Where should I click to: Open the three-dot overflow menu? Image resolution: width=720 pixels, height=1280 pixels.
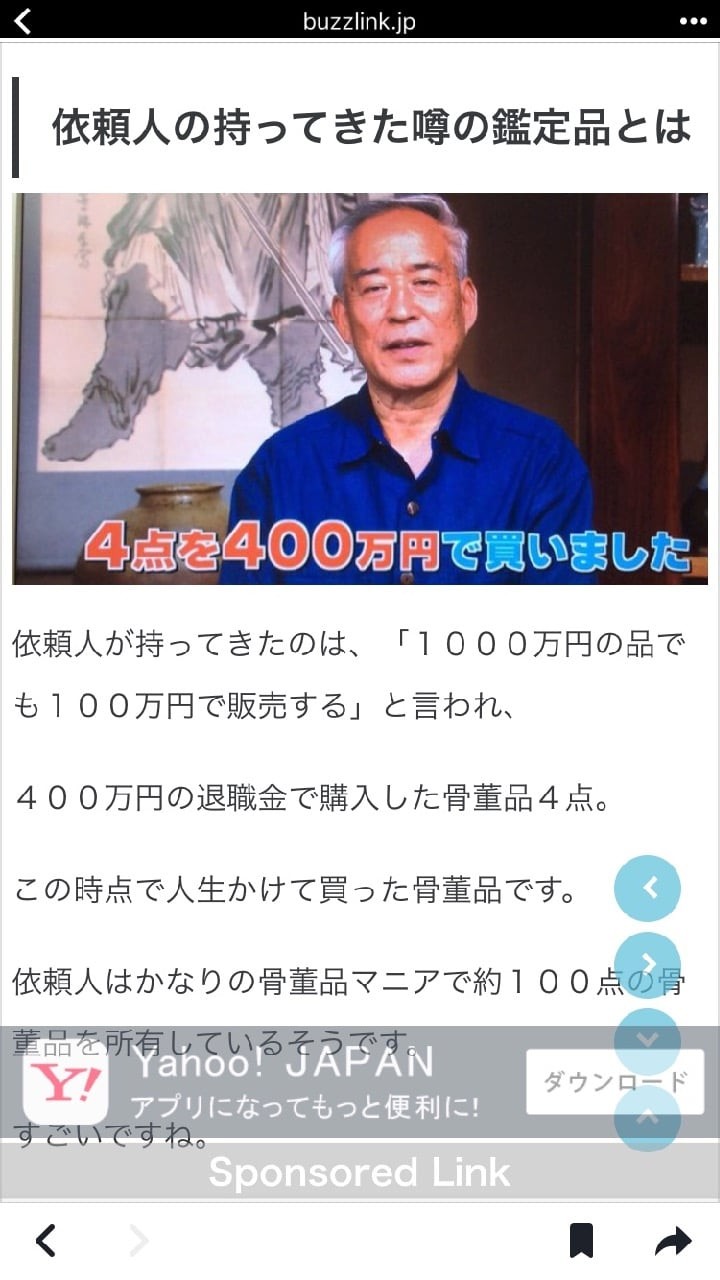[x=693, y=21]
